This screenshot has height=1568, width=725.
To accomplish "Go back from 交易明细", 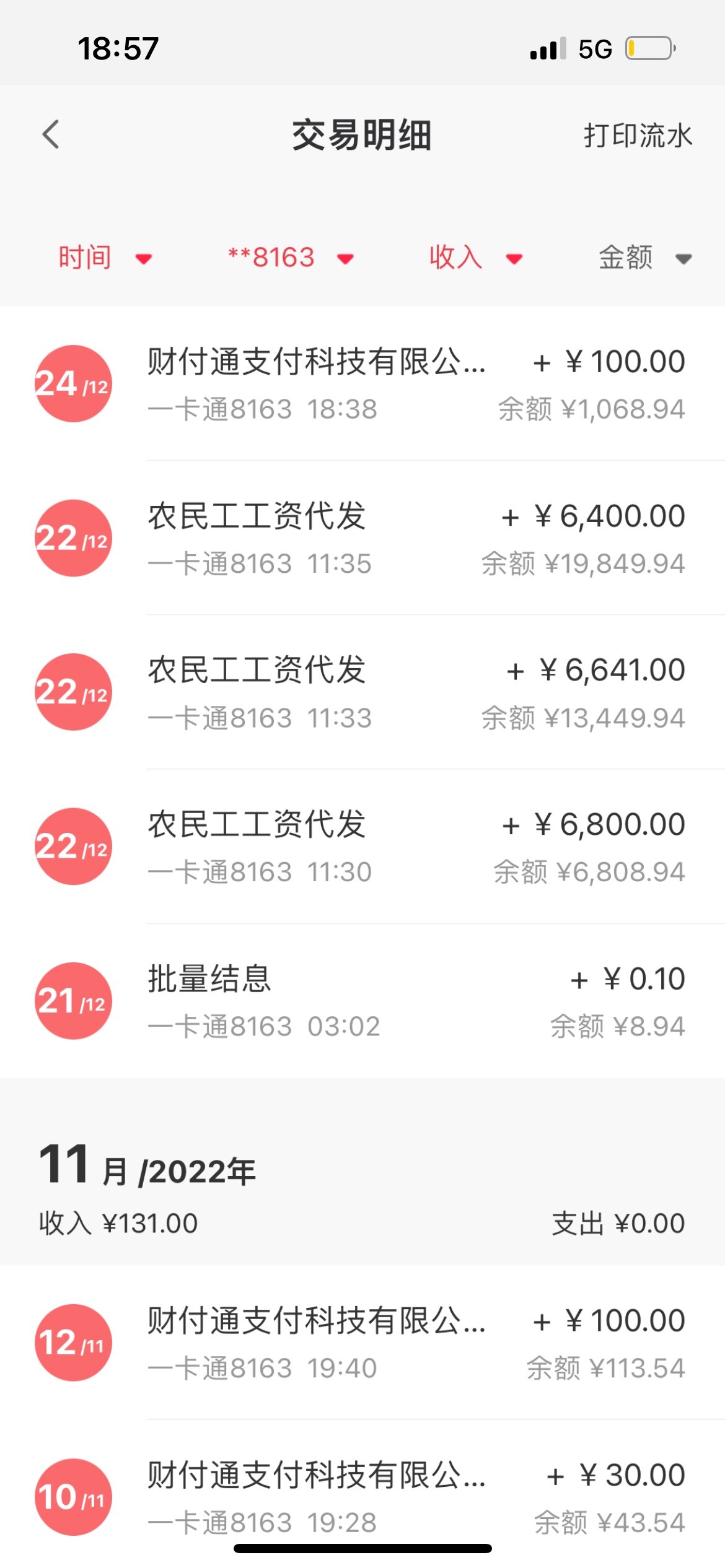I will [x=51, y=134].
